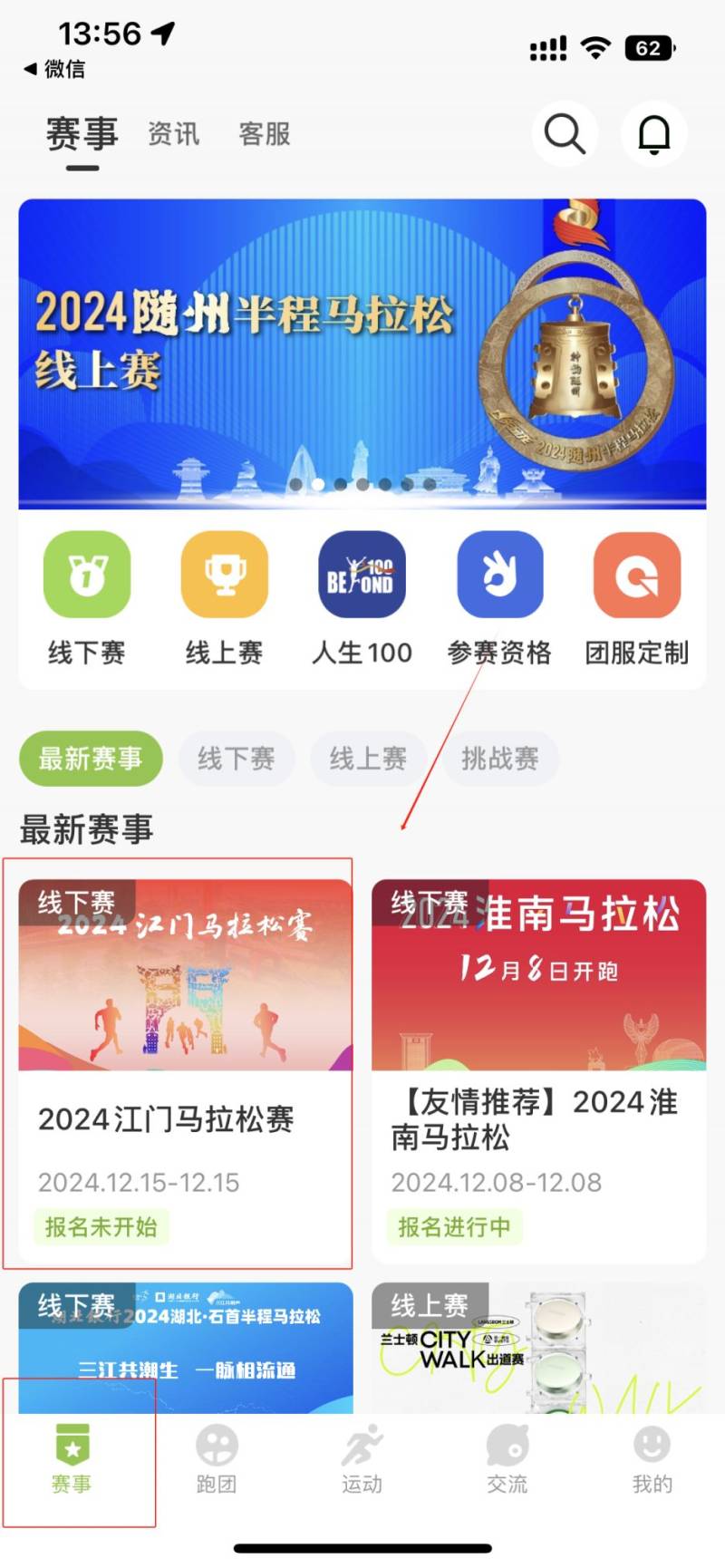Open the search icon

565,133
